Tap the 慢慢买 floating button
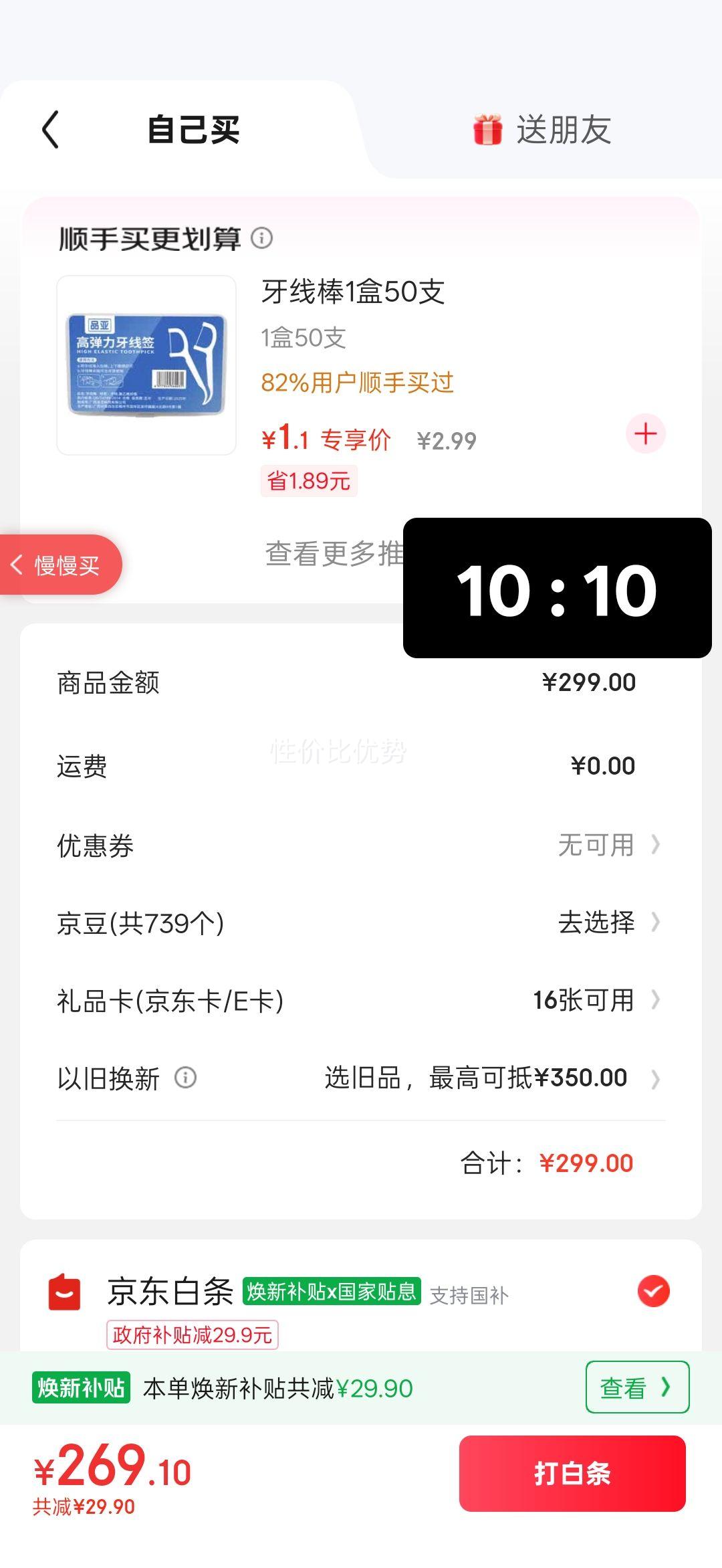The width and height of the screenshot is (722, 1568). (59, 565)
